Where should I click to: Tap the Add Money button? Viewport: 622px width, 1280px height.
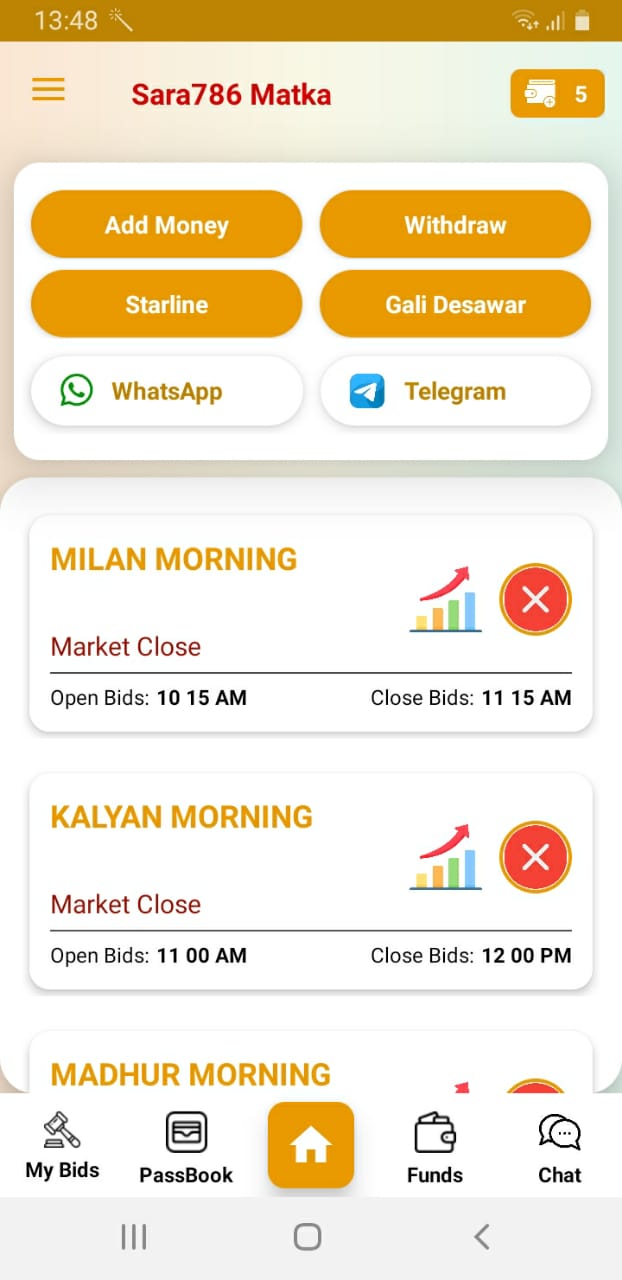click(x=167, y=225)
